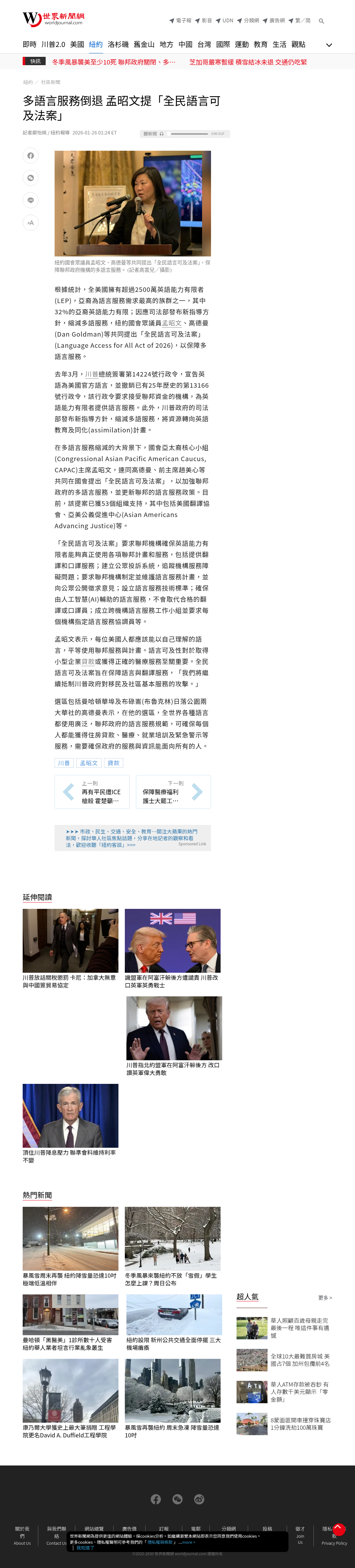The image size is (355, 1568).
Task: Change font size with the A icon
Action: point(30,223)
